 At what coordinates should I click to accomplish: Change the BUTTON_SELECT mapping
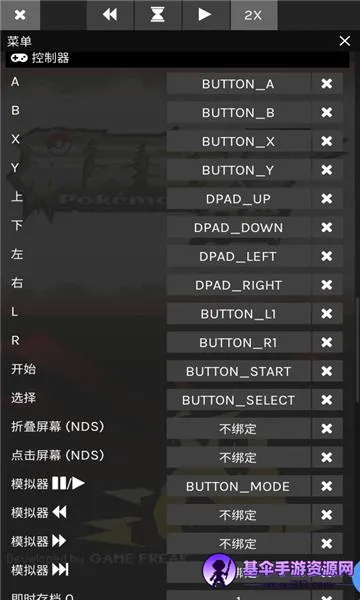click(238, 400)
